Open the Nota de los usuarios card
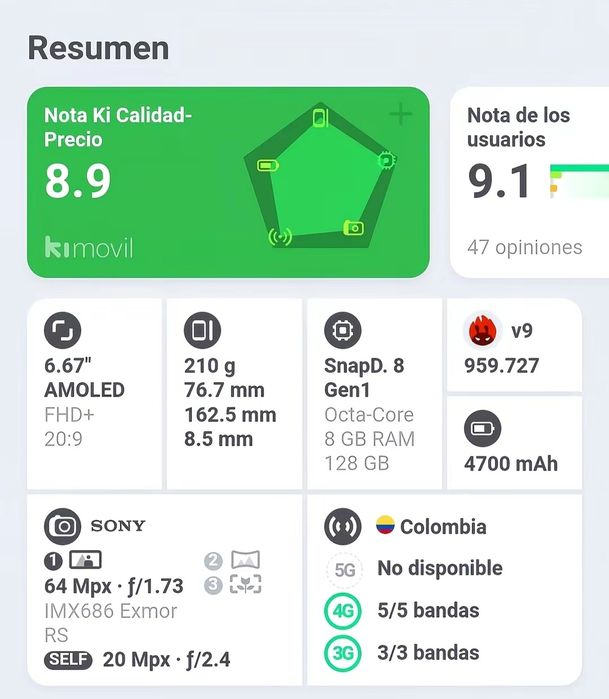609x699 pixels. (x=530, y=182)
